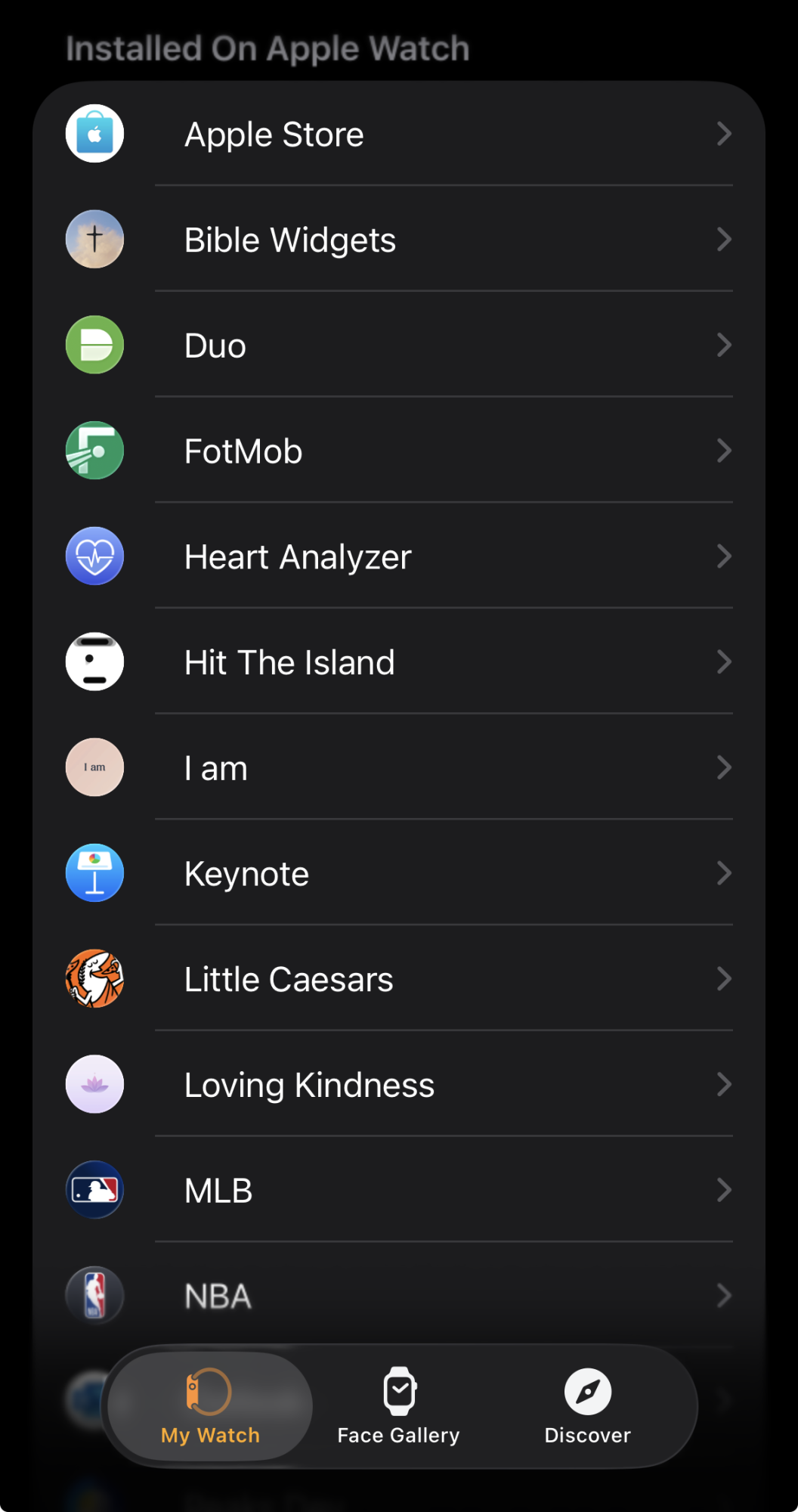
Task: Open the Discover tab
Action: click(x=588, y=1406)
